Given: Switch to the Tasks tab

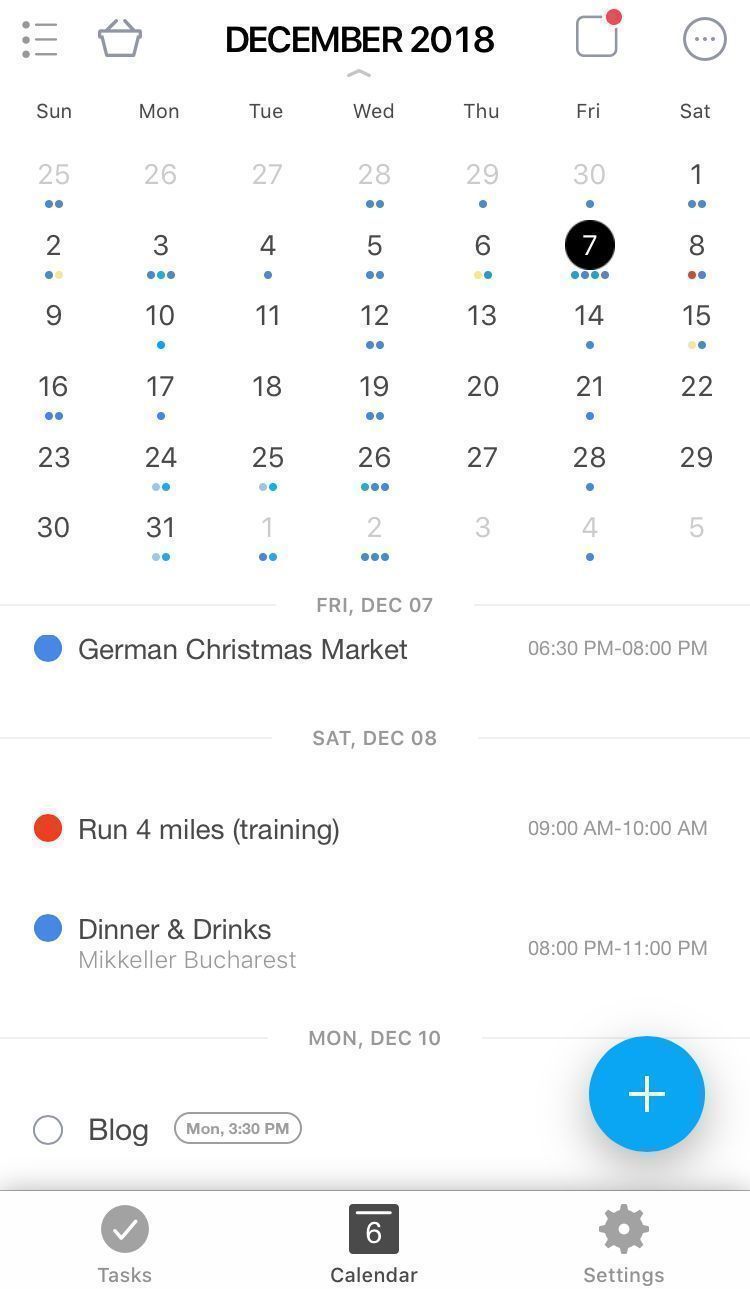Looking at the screenshot, I should pos(125,1245).
